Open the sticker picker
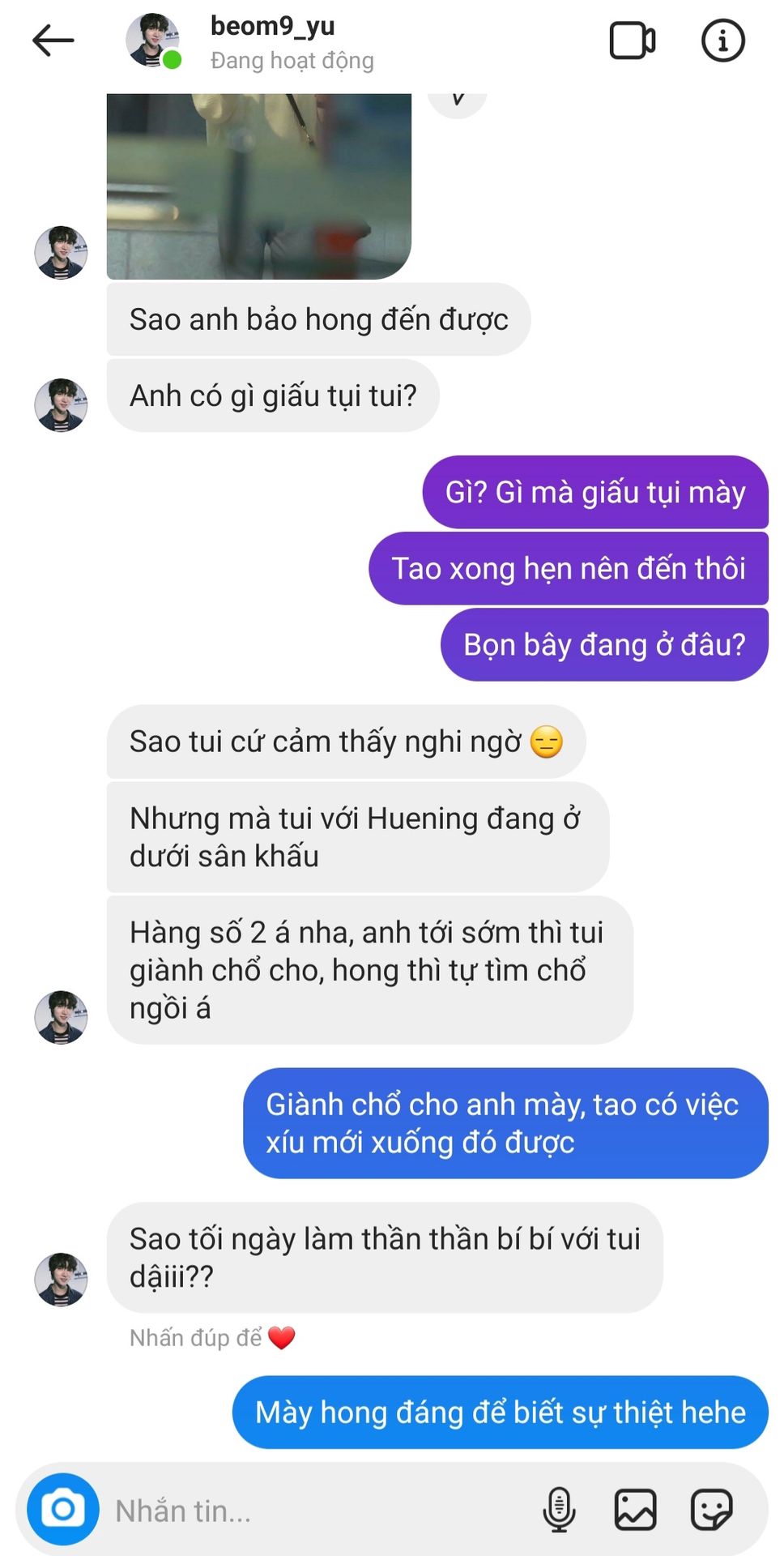 tap(712, 1510)
